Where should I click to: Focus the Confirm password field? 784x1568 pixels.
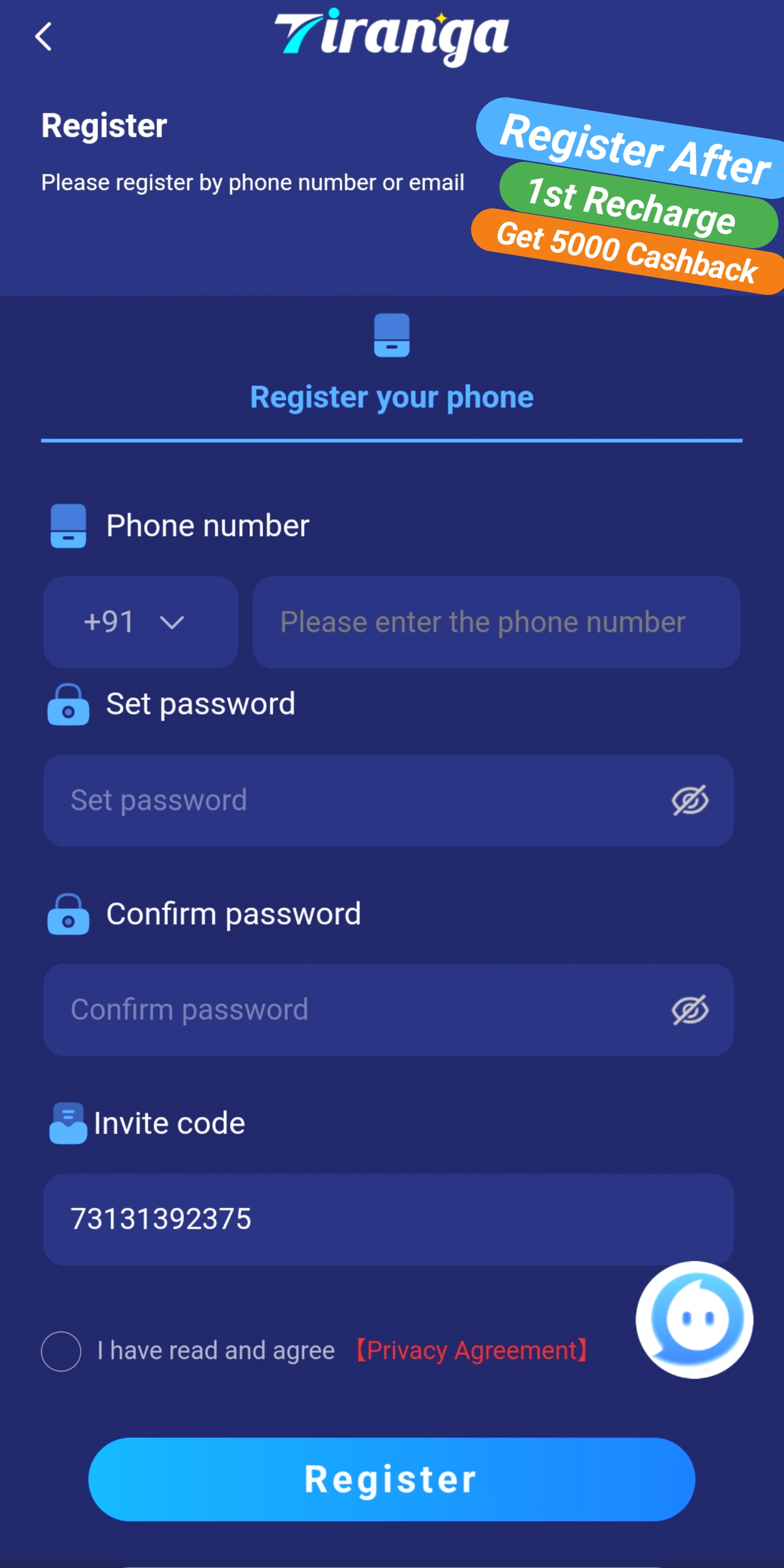coord(353,1009)
